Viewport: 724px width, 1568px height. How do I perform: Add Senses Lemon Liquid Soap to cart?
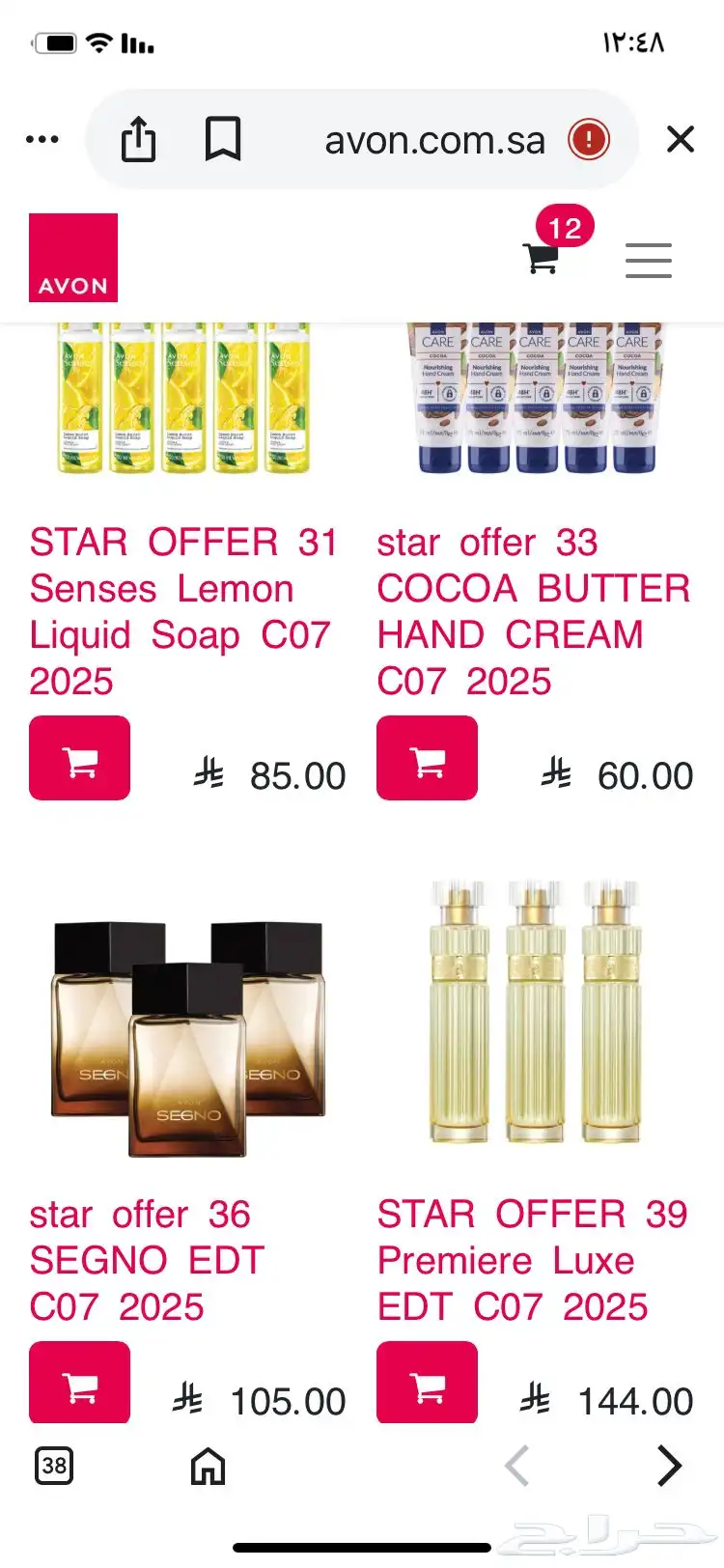point(79,758)
